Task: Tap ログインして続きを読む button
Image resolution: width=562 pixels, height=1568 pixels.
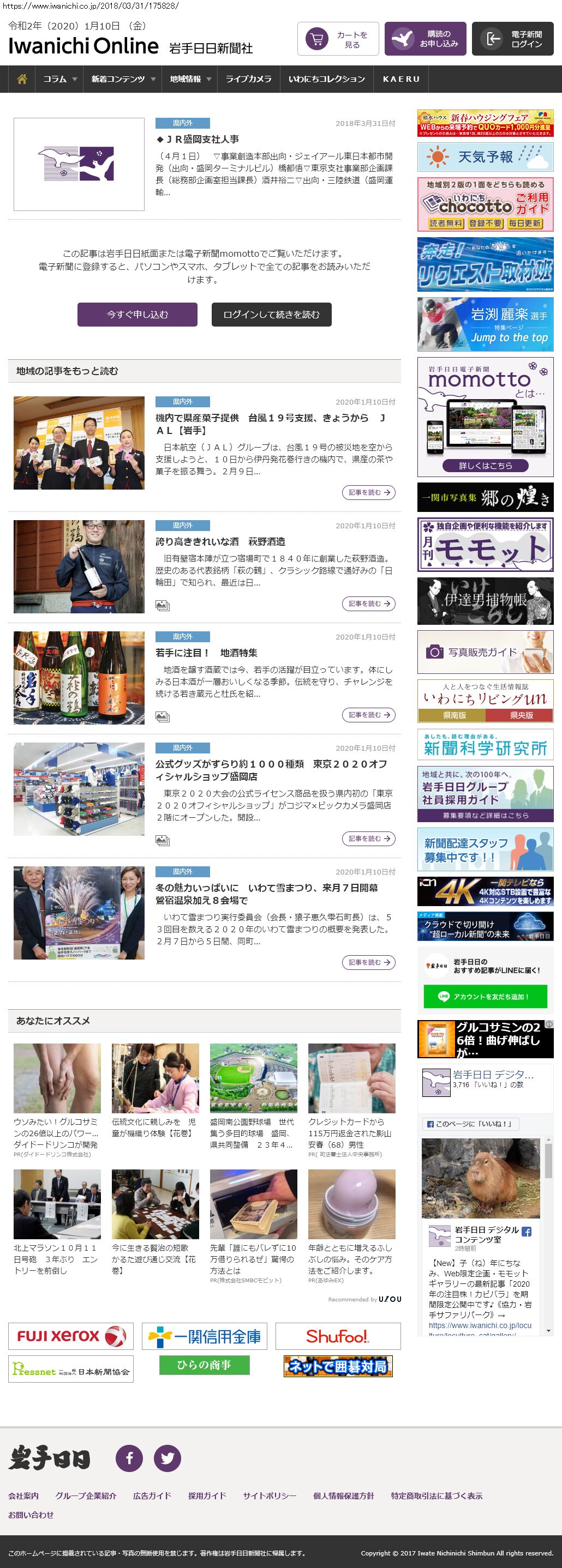Action: tap(271, 315)
